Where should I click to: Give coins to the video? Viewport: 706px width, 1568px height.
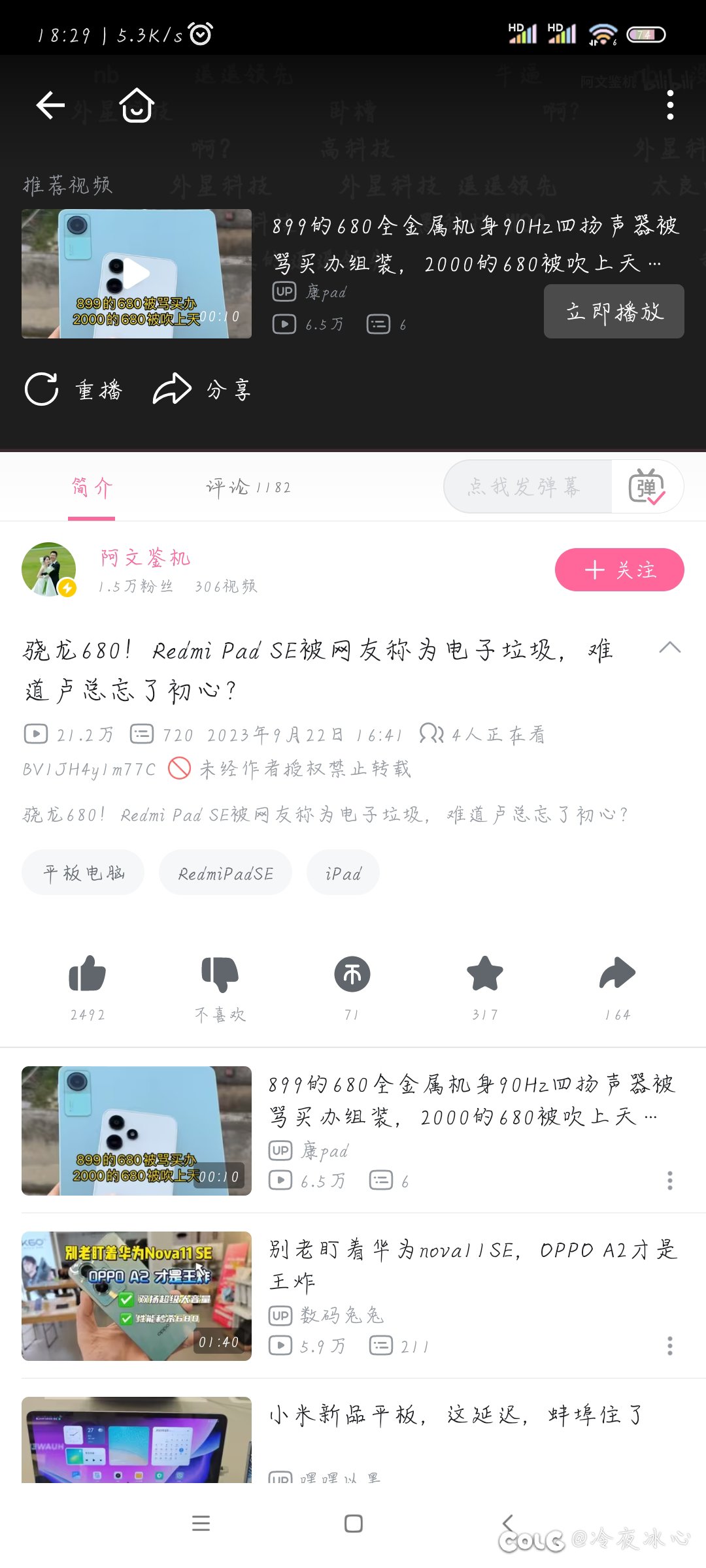[x=352, y=974]
